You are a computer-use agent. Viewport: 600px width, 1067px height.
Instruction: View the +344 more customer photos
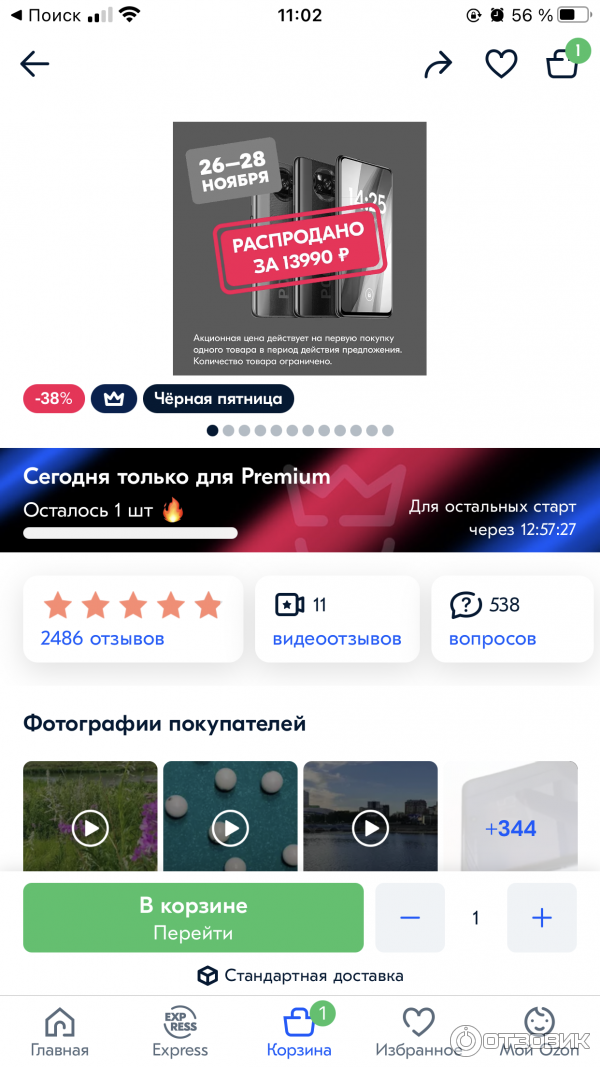(x=510, y=827)
